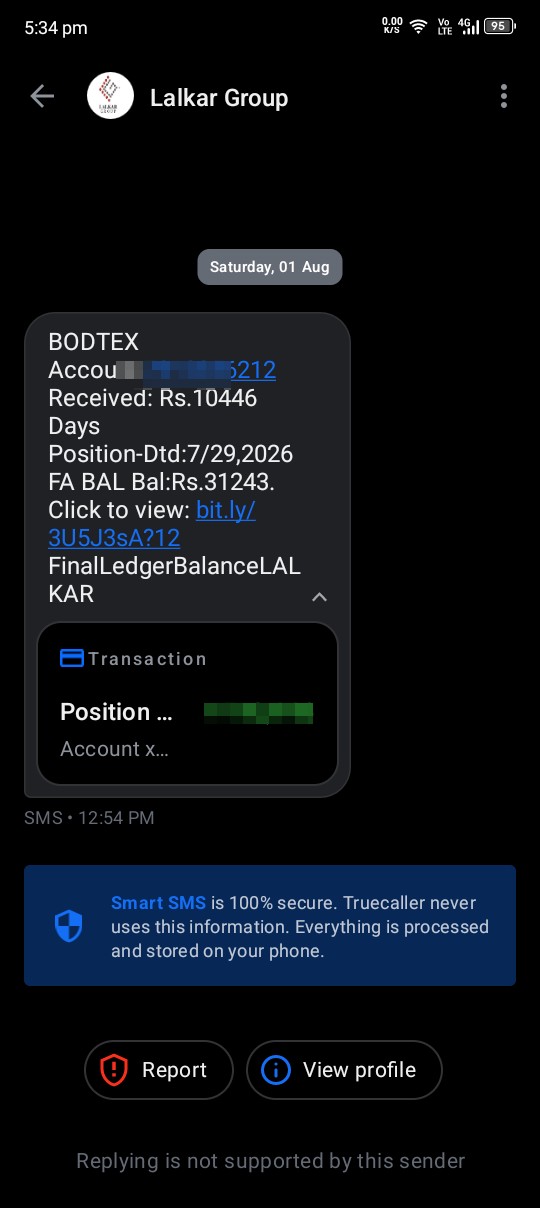Open the three-dot overflow menu
Viewport: 540px width, 1208px height.
click(x=503, y=96)
